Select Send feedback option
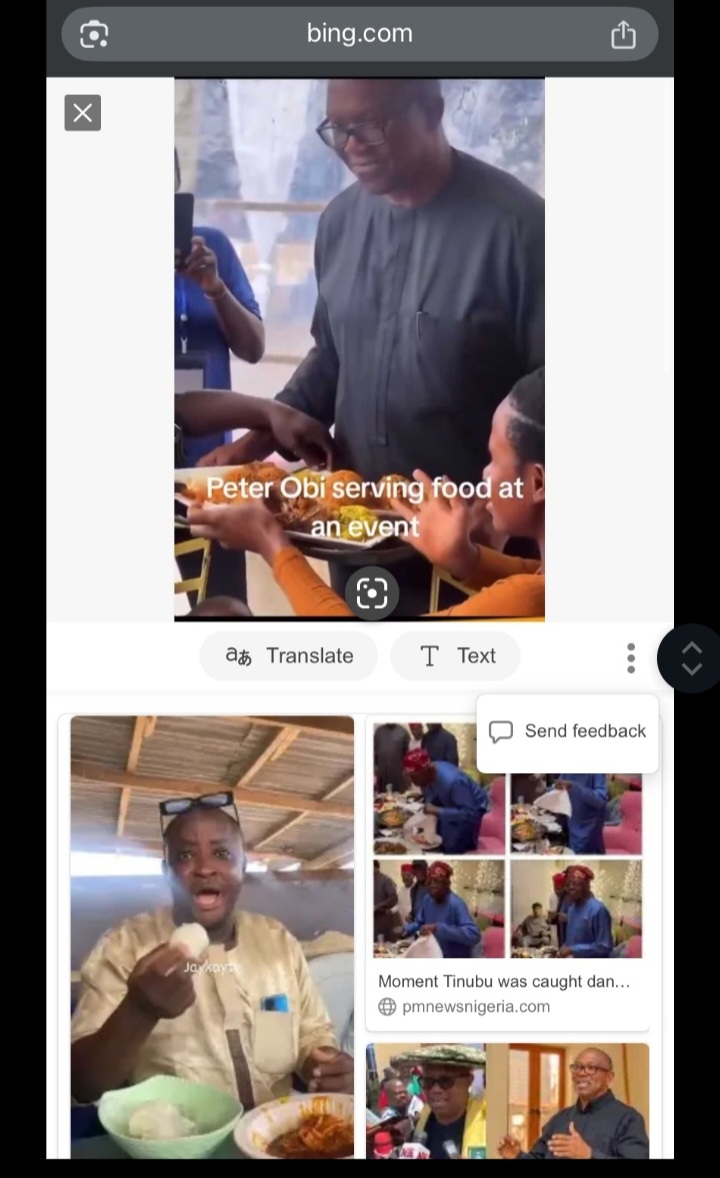Viewport: 720px width, 1178px height. coord(568,732)
